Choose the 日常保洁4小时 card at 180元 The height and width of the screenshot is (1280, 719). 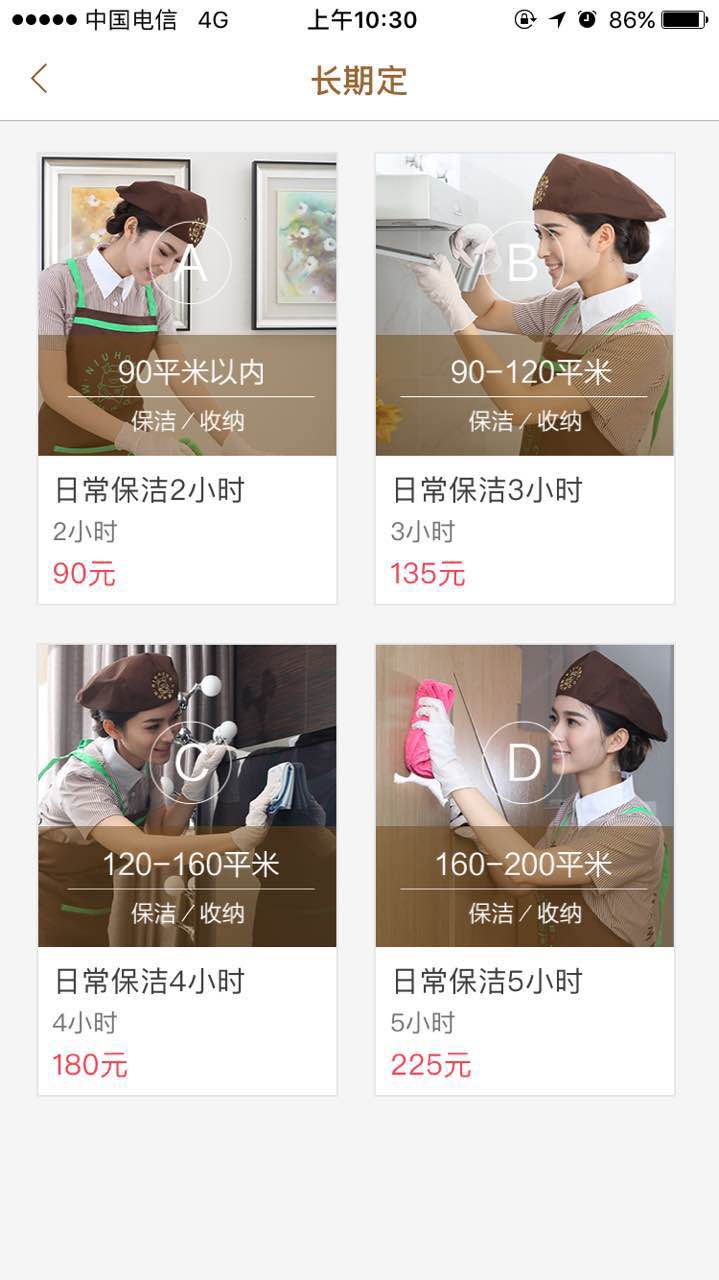tap(187, 870)
